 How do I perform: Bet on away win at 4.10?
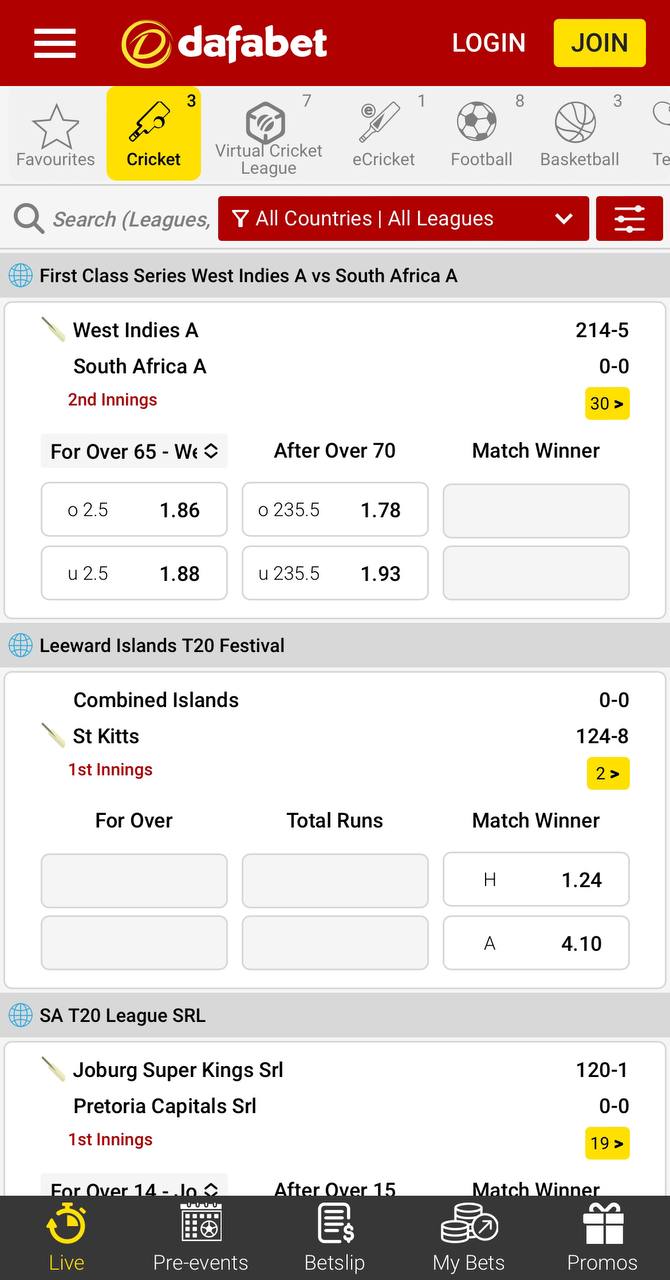pos(536,943)
